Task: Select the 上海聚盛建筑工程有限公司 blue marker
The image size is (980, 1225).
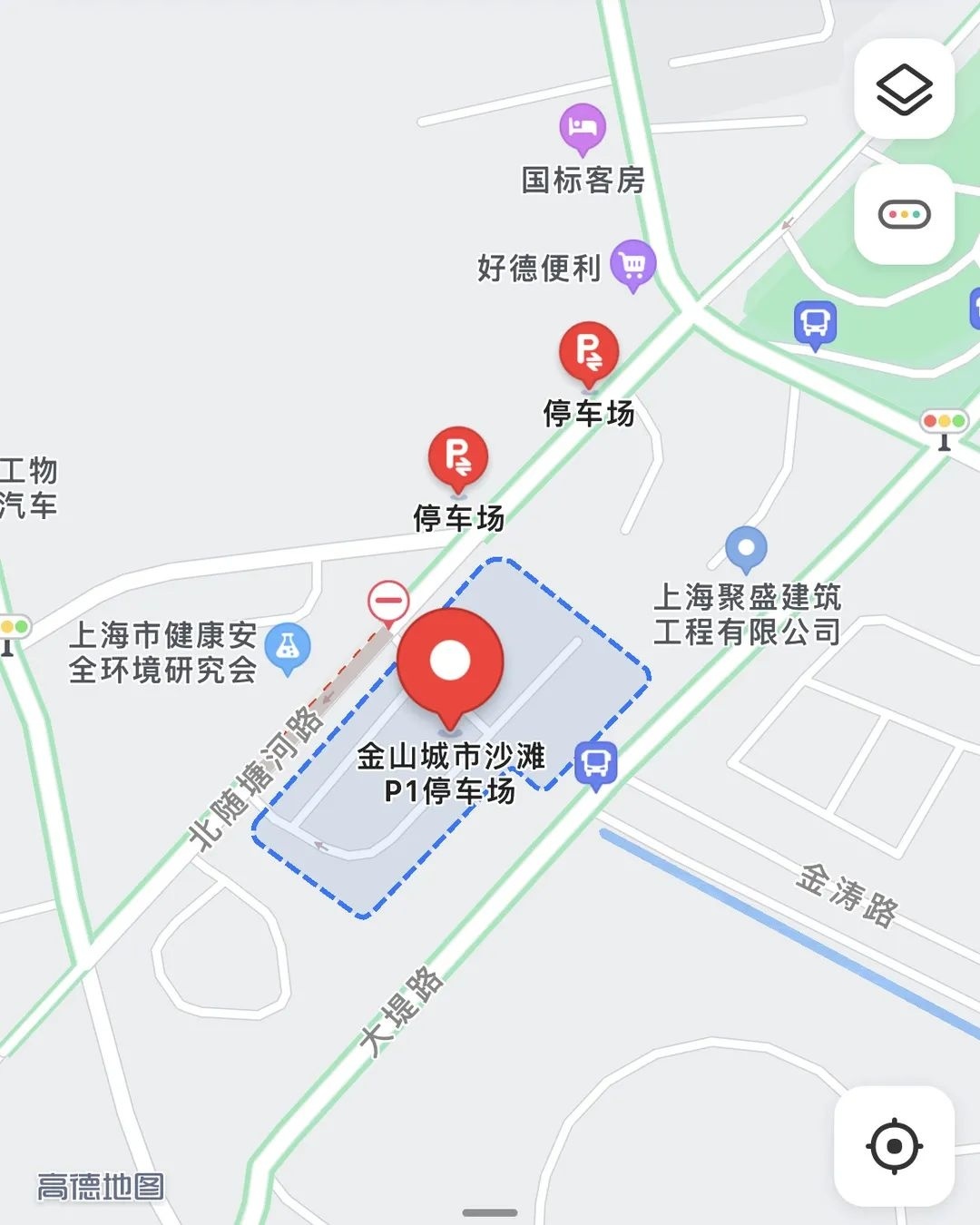Action: (x=745, y=544)
